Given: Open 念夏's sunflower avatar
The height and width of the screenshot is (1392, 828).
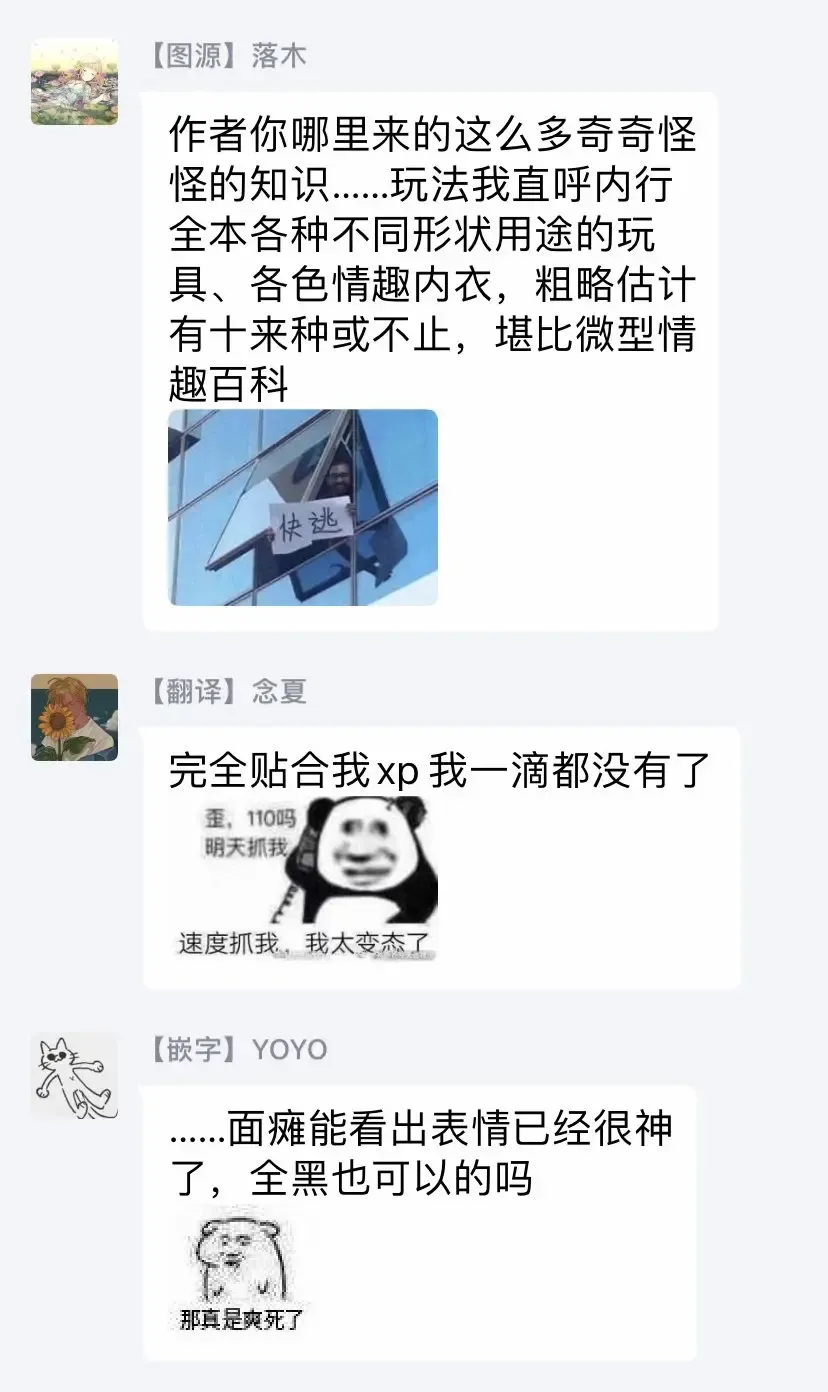Looking at the screenshot, I should click(74, 717).
